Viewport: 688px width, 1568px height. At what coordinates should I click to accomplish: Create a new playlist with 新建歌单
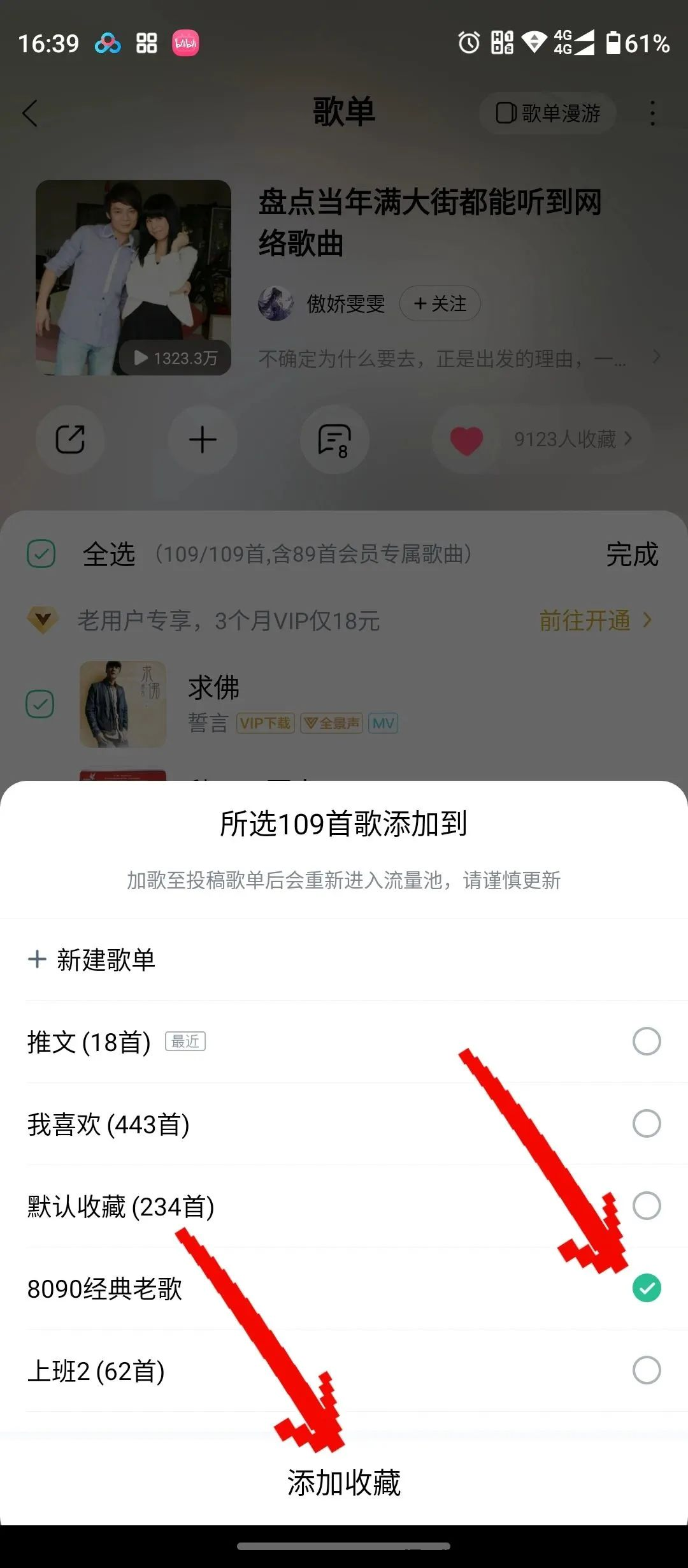[x=92, y=960]
